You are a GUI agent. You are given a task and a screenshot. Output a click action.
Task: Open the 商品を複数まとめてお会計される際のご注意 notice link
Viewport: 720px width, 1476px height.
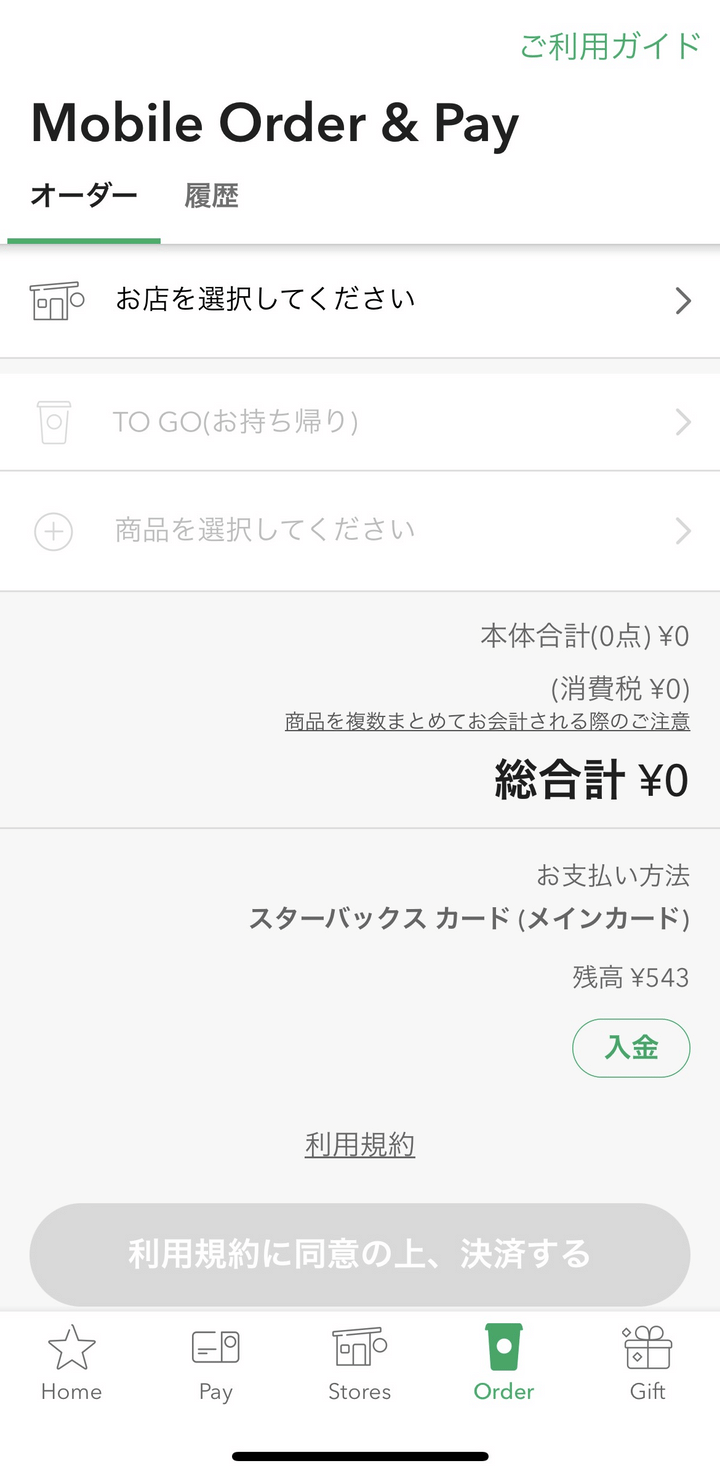487,721
